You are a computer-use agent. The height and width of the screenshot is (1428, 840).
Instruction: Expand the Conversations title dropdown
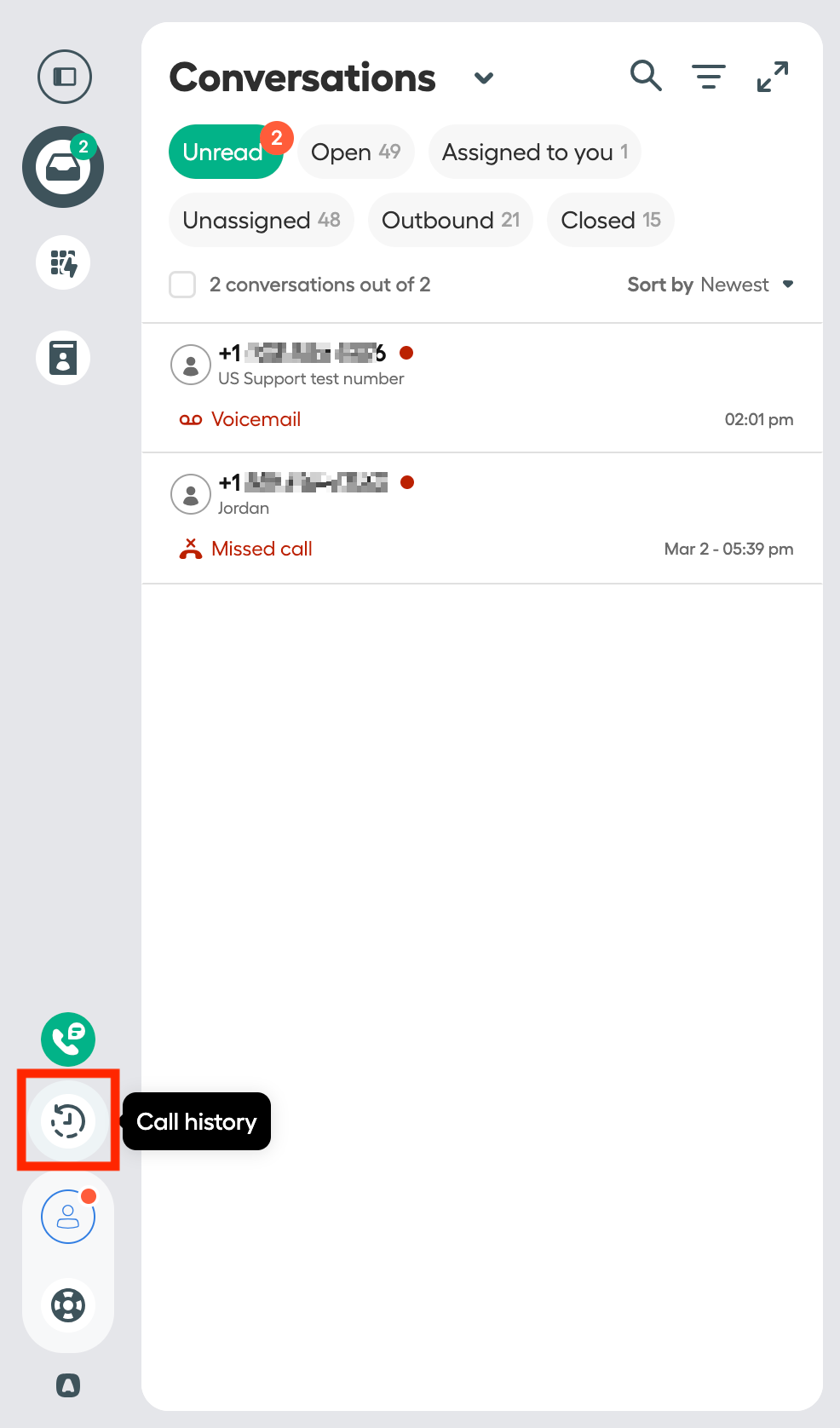click(x=484, y=78)
